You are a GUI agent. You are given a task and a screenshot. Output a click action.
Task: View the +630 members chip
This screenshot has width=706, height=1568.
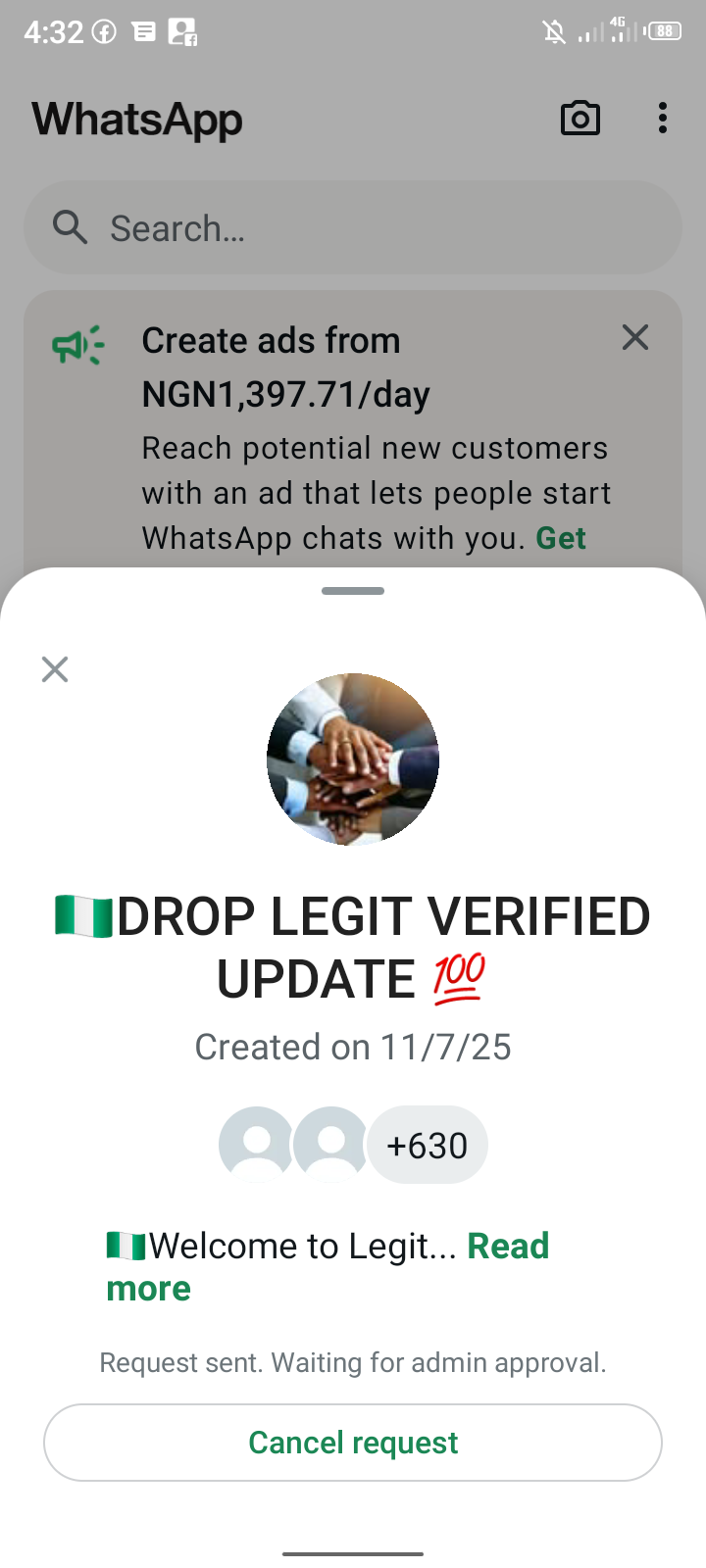coord(427,1146)
